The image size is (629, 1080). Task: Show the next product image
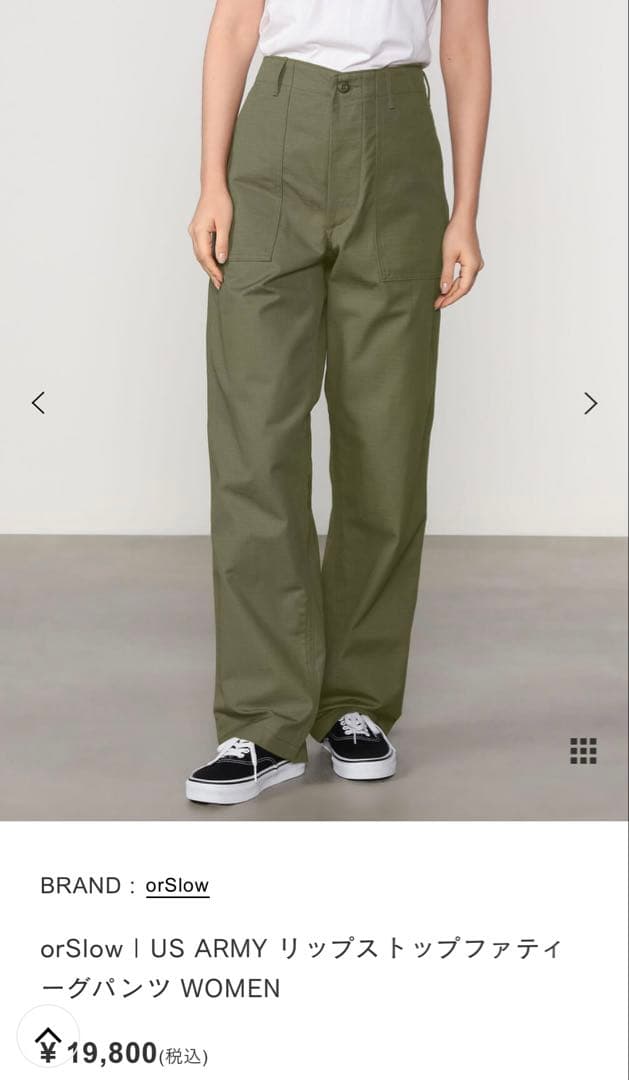590,403
